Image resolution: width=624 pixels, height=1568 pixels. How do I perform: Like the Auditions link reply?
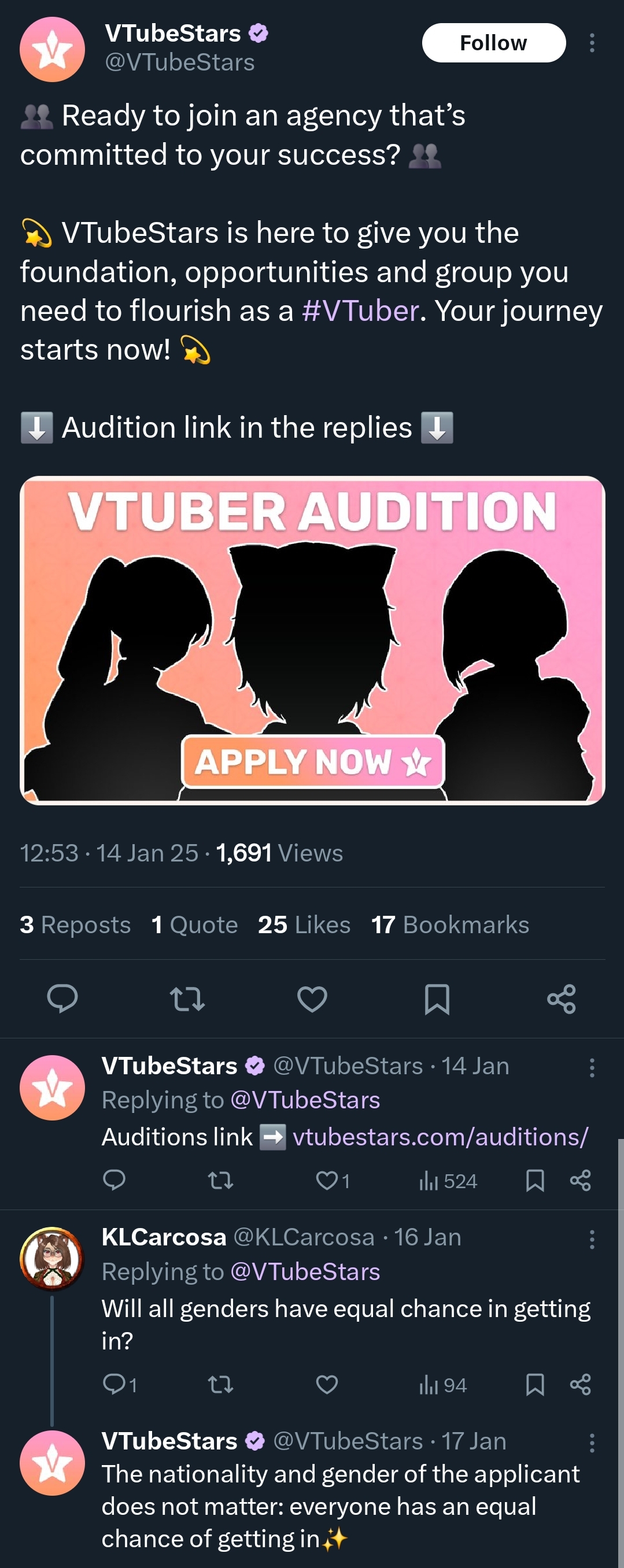click(x=327, y=1180)
